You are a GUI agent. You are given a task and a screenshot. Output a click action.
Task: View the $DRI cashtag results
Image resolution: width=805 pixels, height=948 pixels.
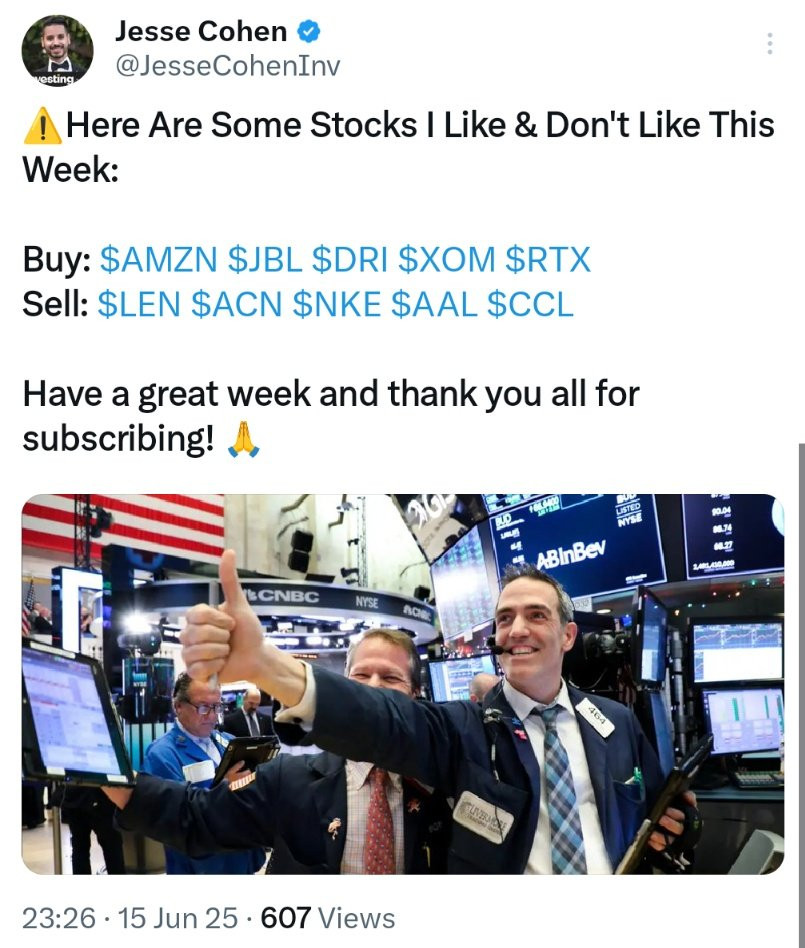pyautogui.click(x=351, y=260)
